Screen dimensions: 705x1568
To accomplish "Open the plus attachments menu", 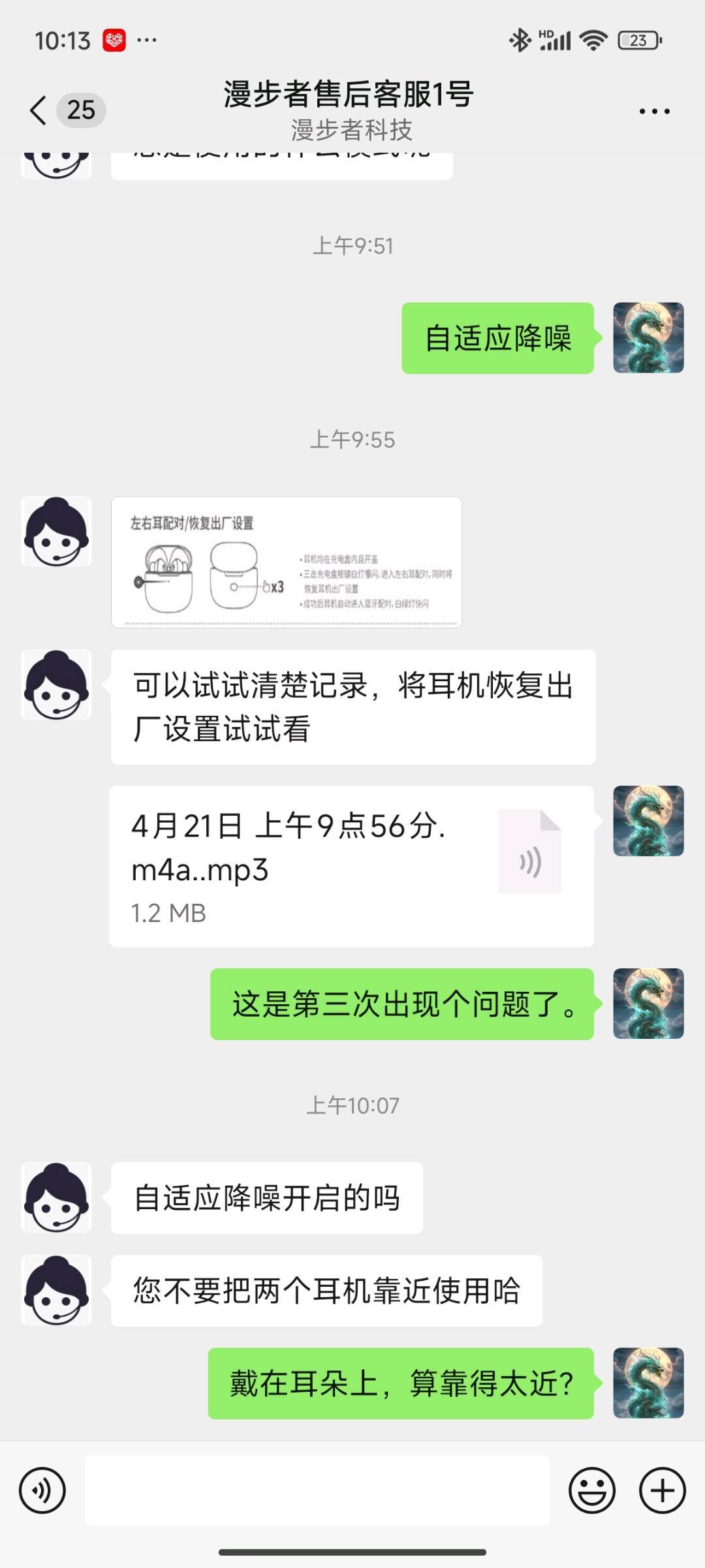I will click(662, 1490).
